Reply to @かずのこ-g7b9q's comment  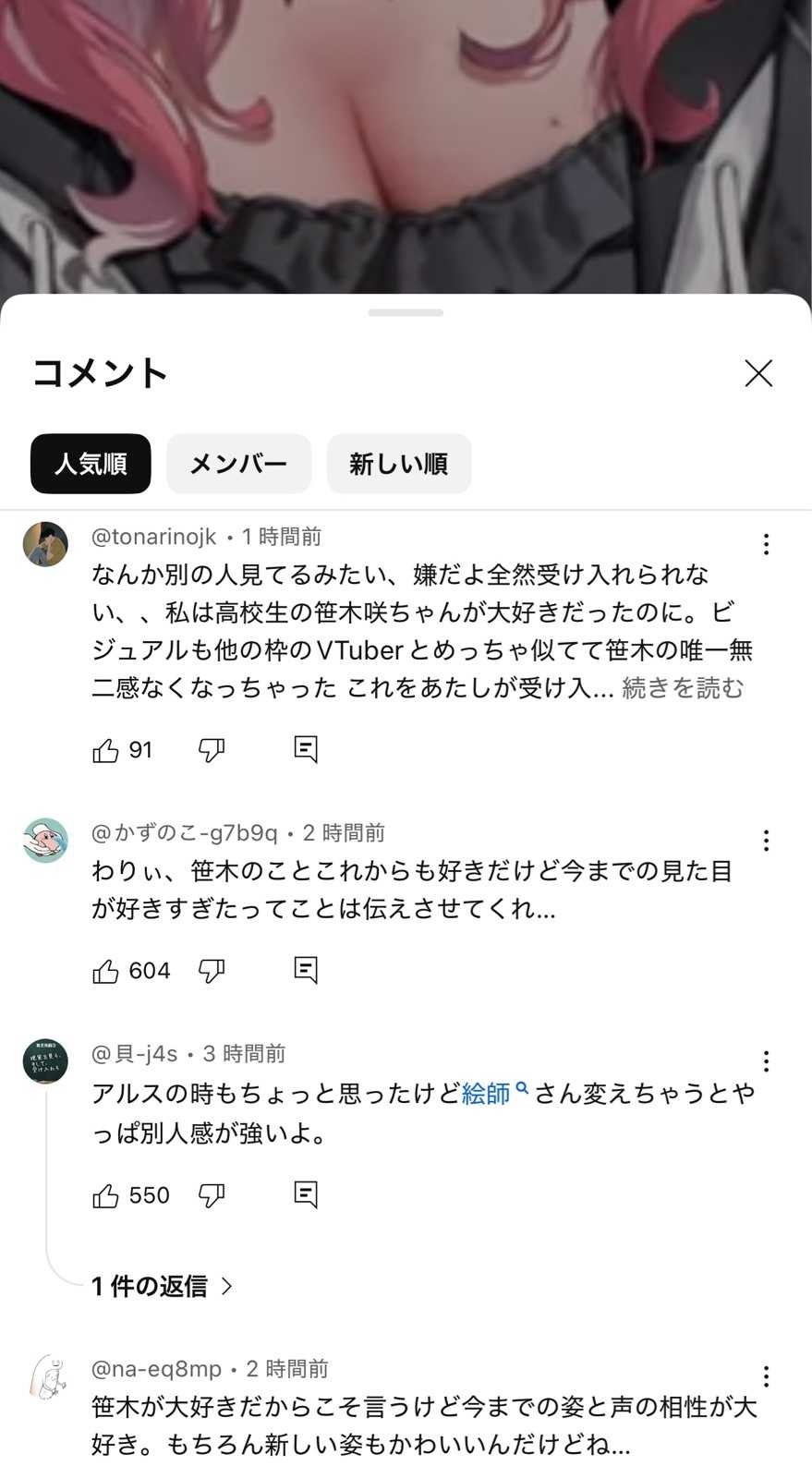click(x=305, y=970)
